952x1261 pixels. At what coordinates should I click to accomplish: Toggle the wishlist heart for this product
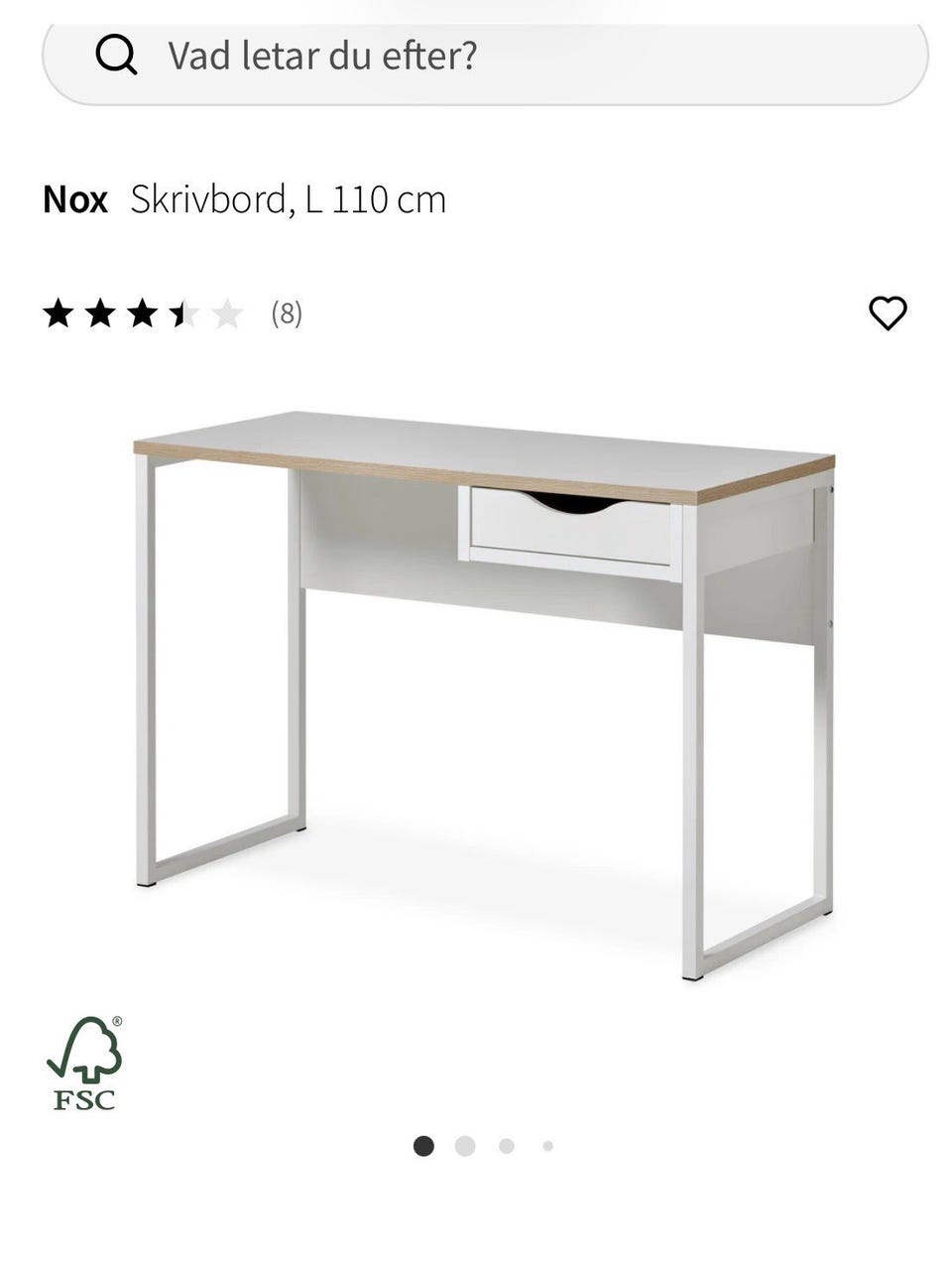coord(889,314)
